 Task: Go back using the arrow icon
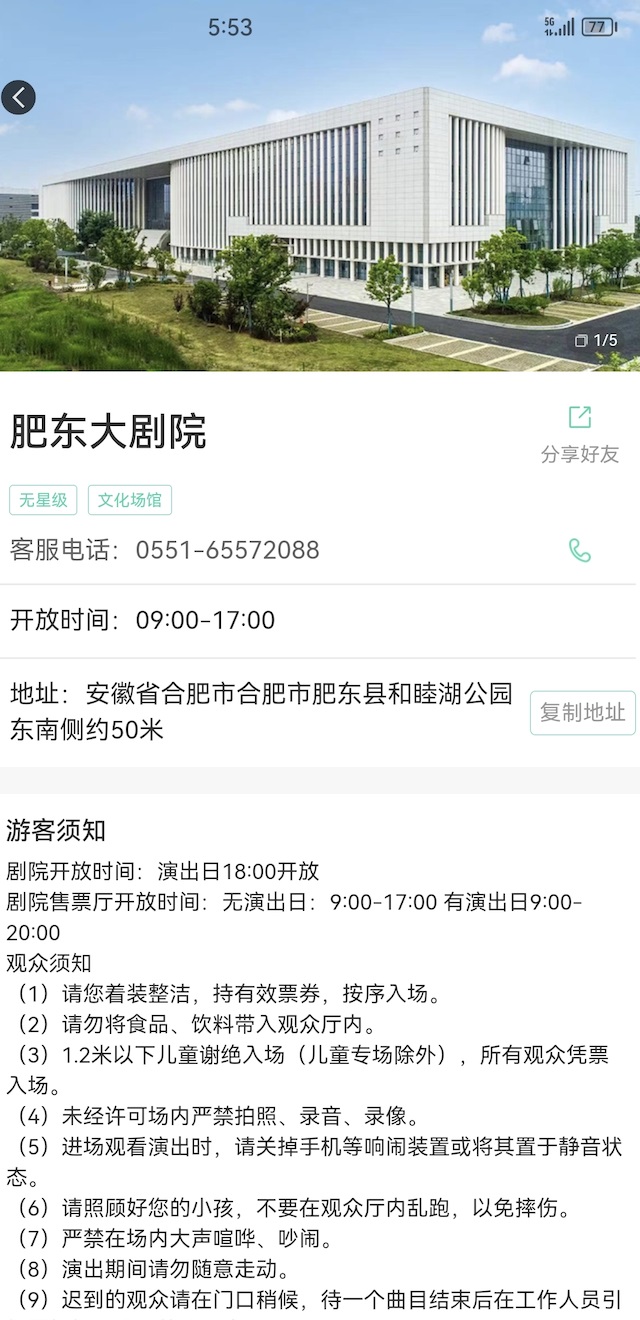click(x=18, y=97)
